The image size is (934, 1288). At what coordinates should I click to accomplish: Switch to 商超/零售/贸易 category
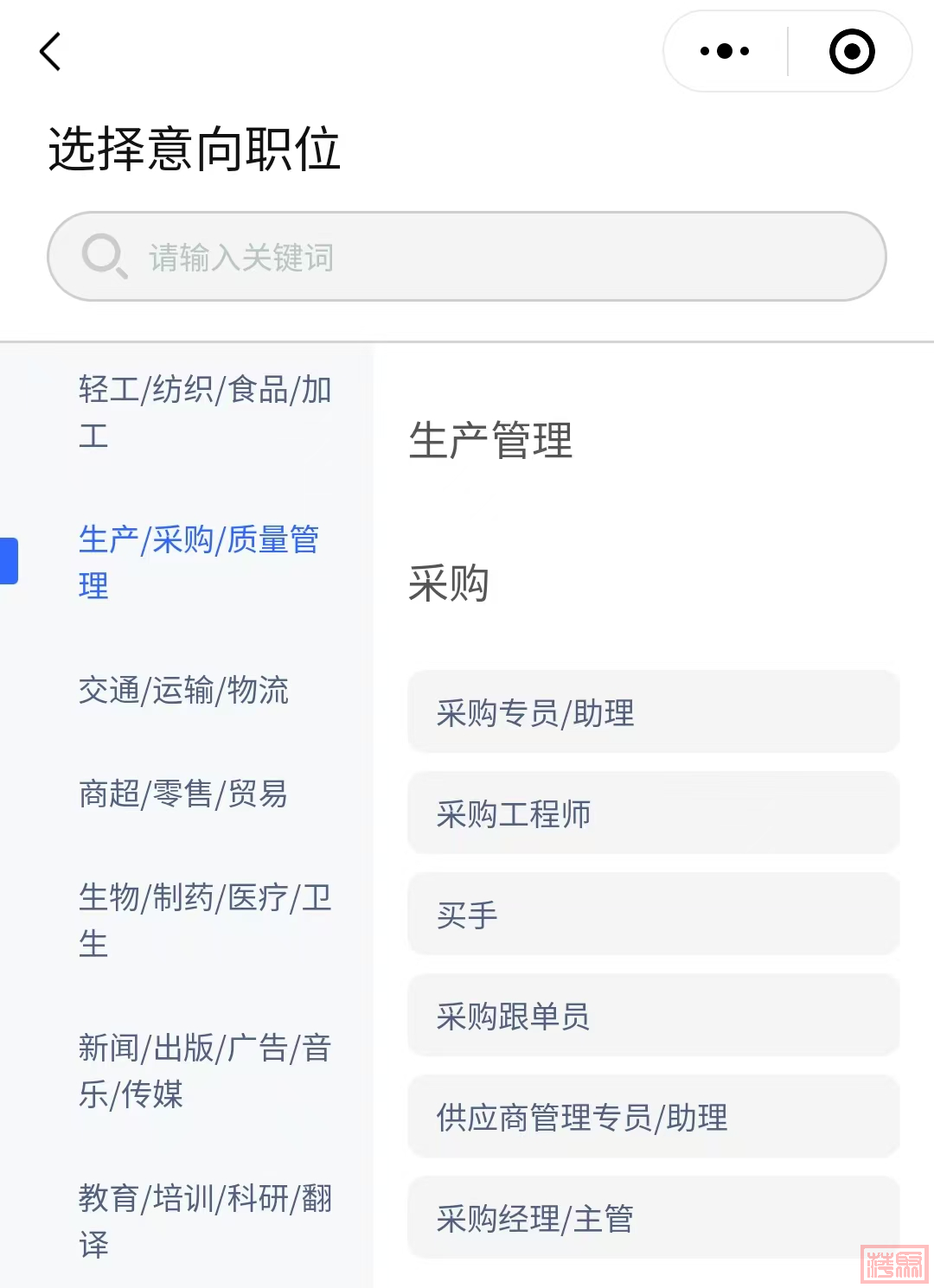(183, 794)
